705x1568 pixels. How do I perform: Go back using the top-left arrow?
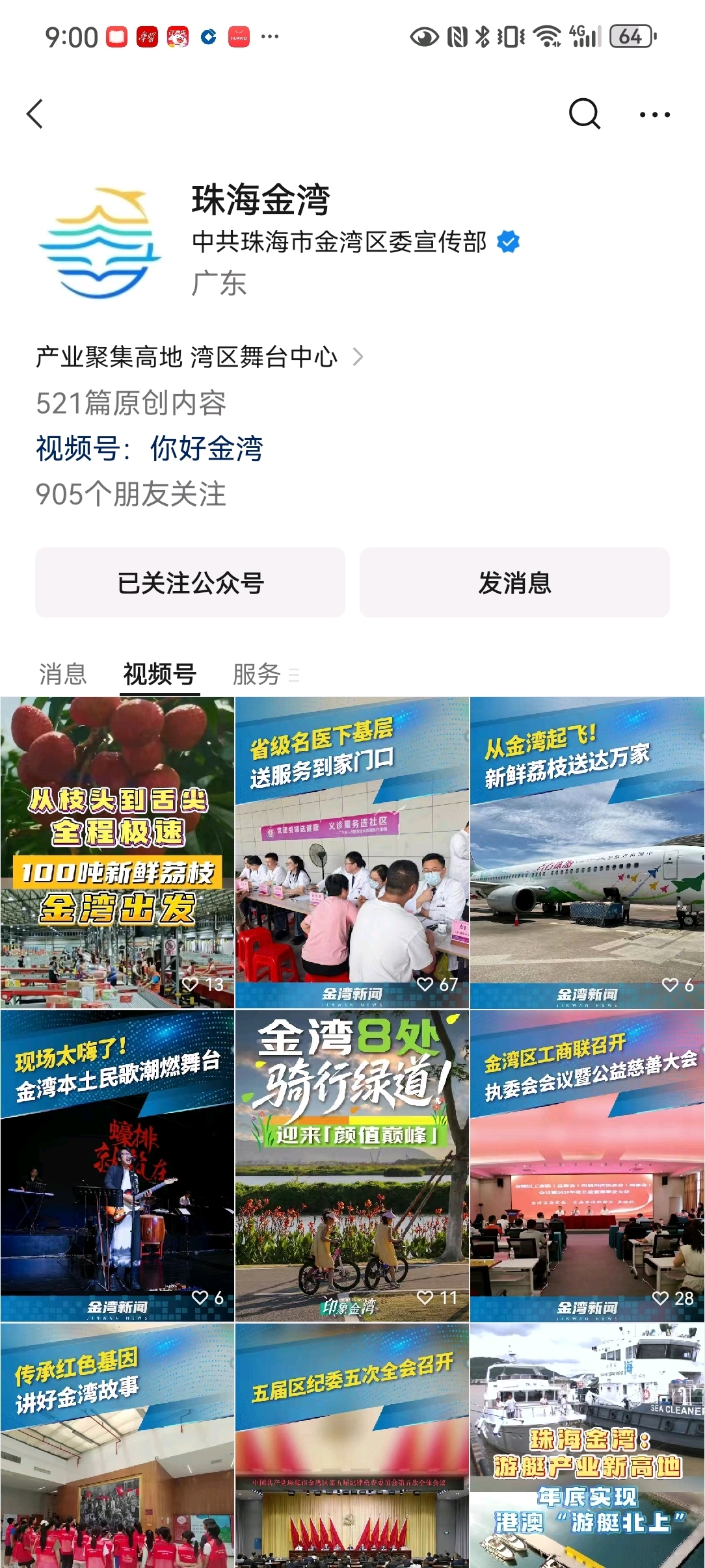[35, 114]
